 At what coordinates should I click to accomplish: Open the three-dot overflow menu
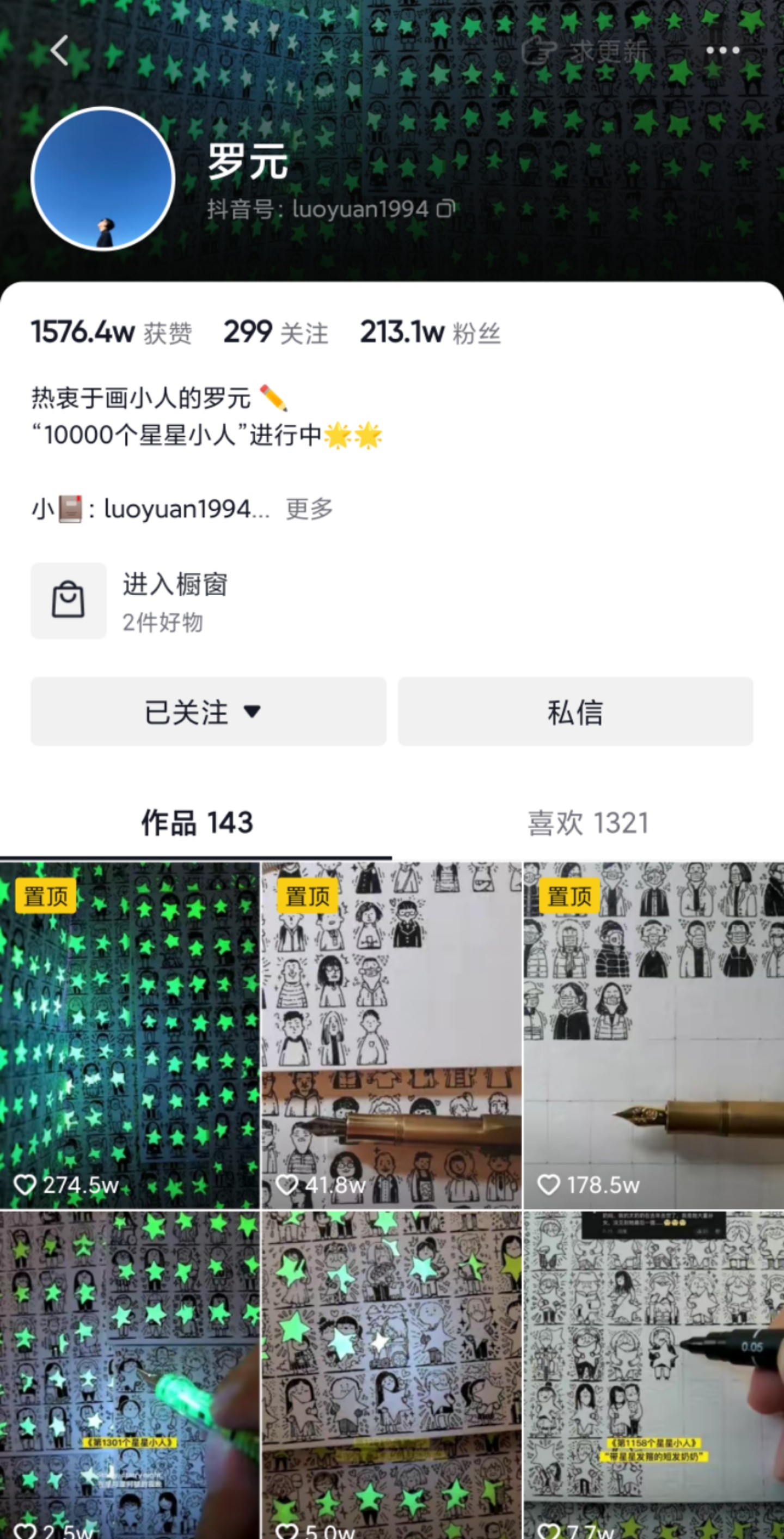click(x=722, y=51)
